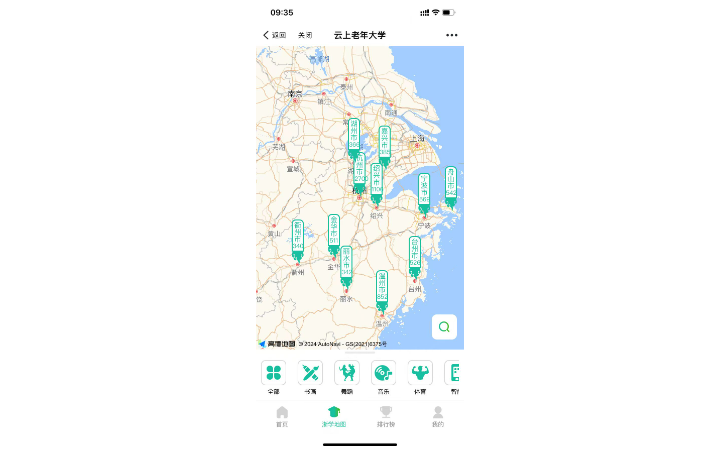Switch to the 首页 tab
The width and height of the screenshot is (720, 450).
282,417
